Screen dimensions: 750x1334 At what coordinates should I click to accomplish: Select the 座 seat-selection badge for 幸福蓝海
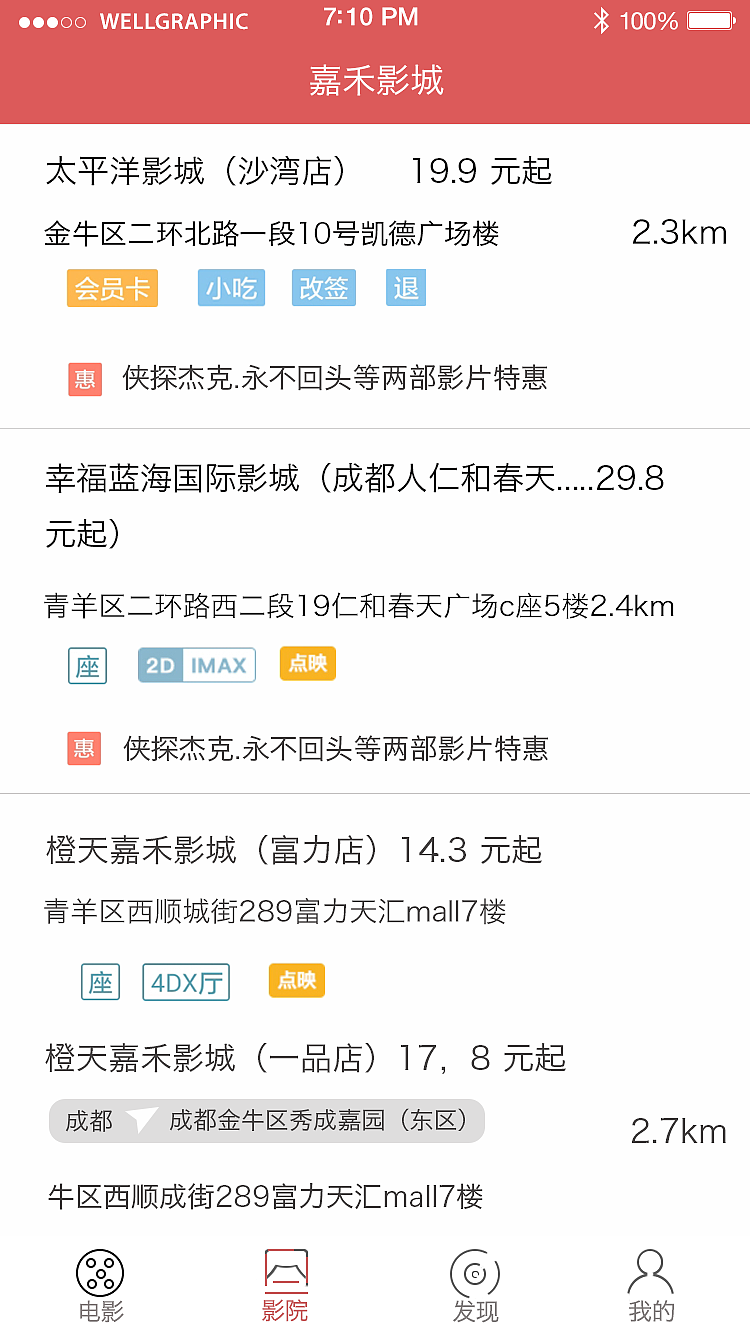[x=87, y=665]
